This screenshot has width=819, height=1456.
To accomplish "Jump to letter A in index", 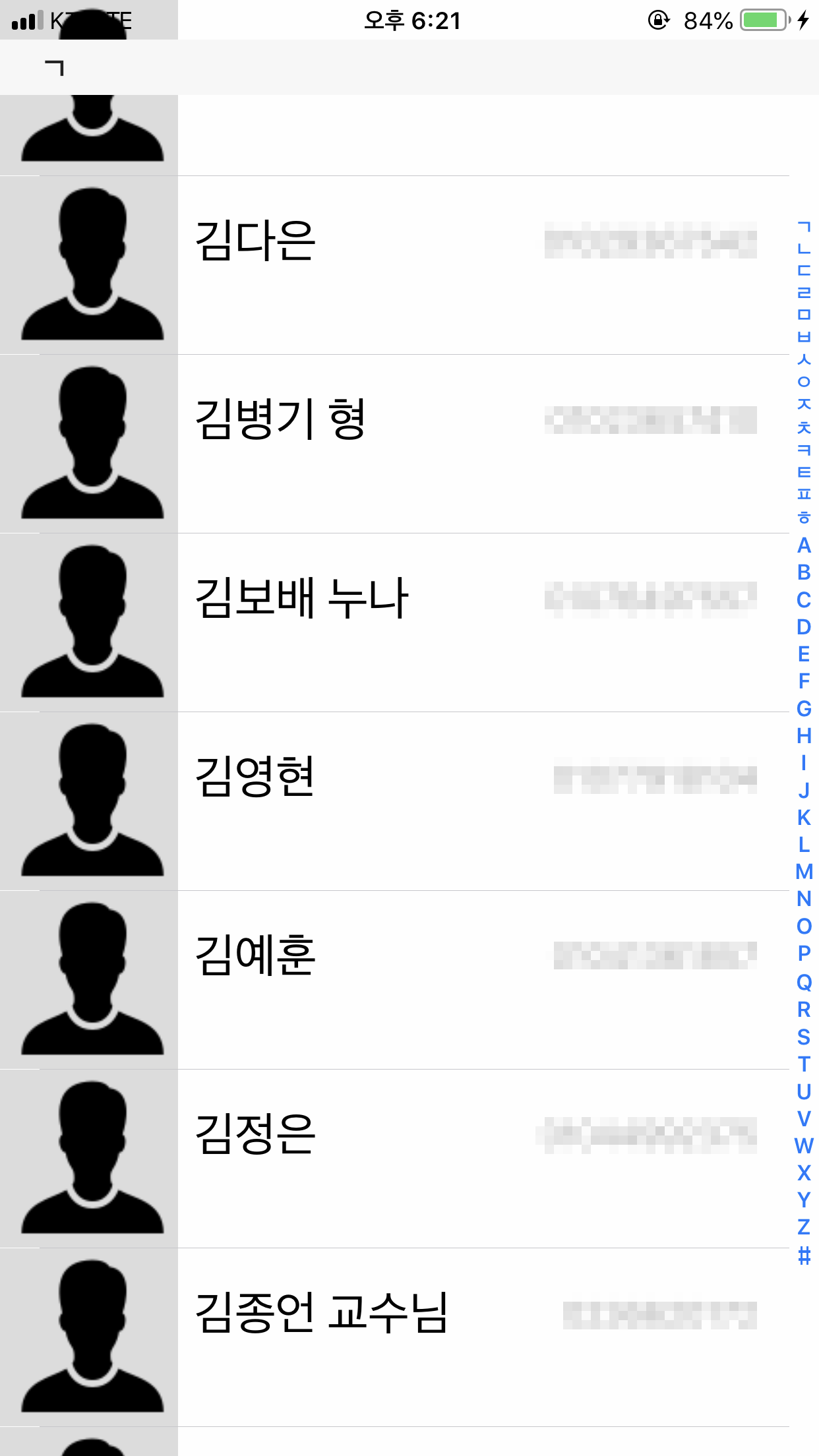I will [x=803, y=545].
